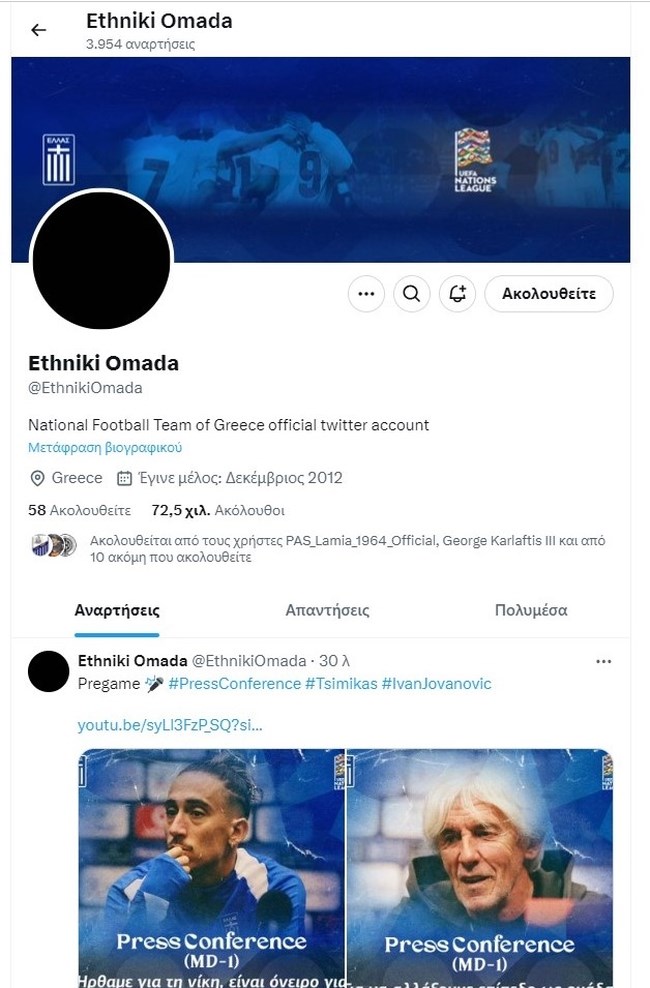Image resolution: width=650 pixels, height=988 pixels.
Task: Search posts from this profile
Action: click(411, 294)
